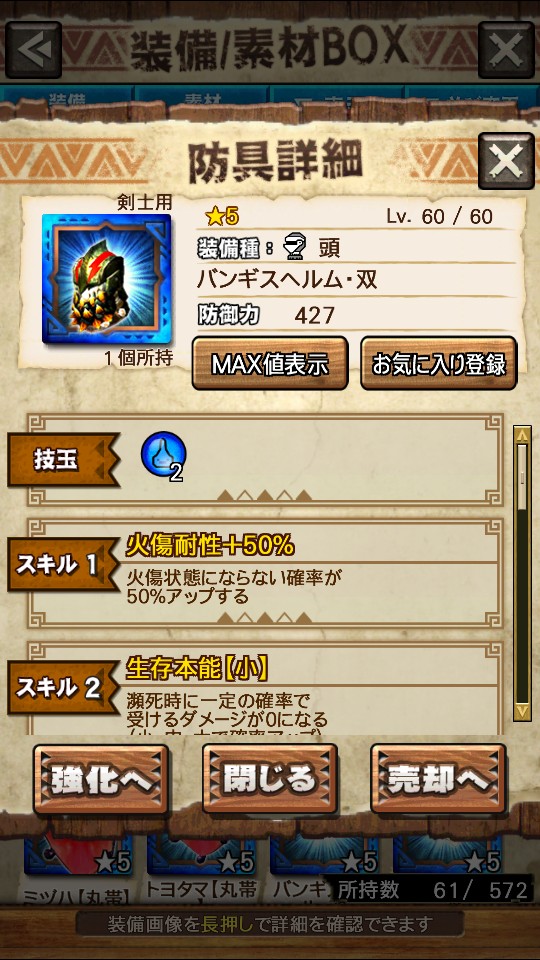Viewport: 540px width, 960px height.
Task: Tap the バンギスヘルム armor image
Action: pyautogui.click(x=107, y=279)
